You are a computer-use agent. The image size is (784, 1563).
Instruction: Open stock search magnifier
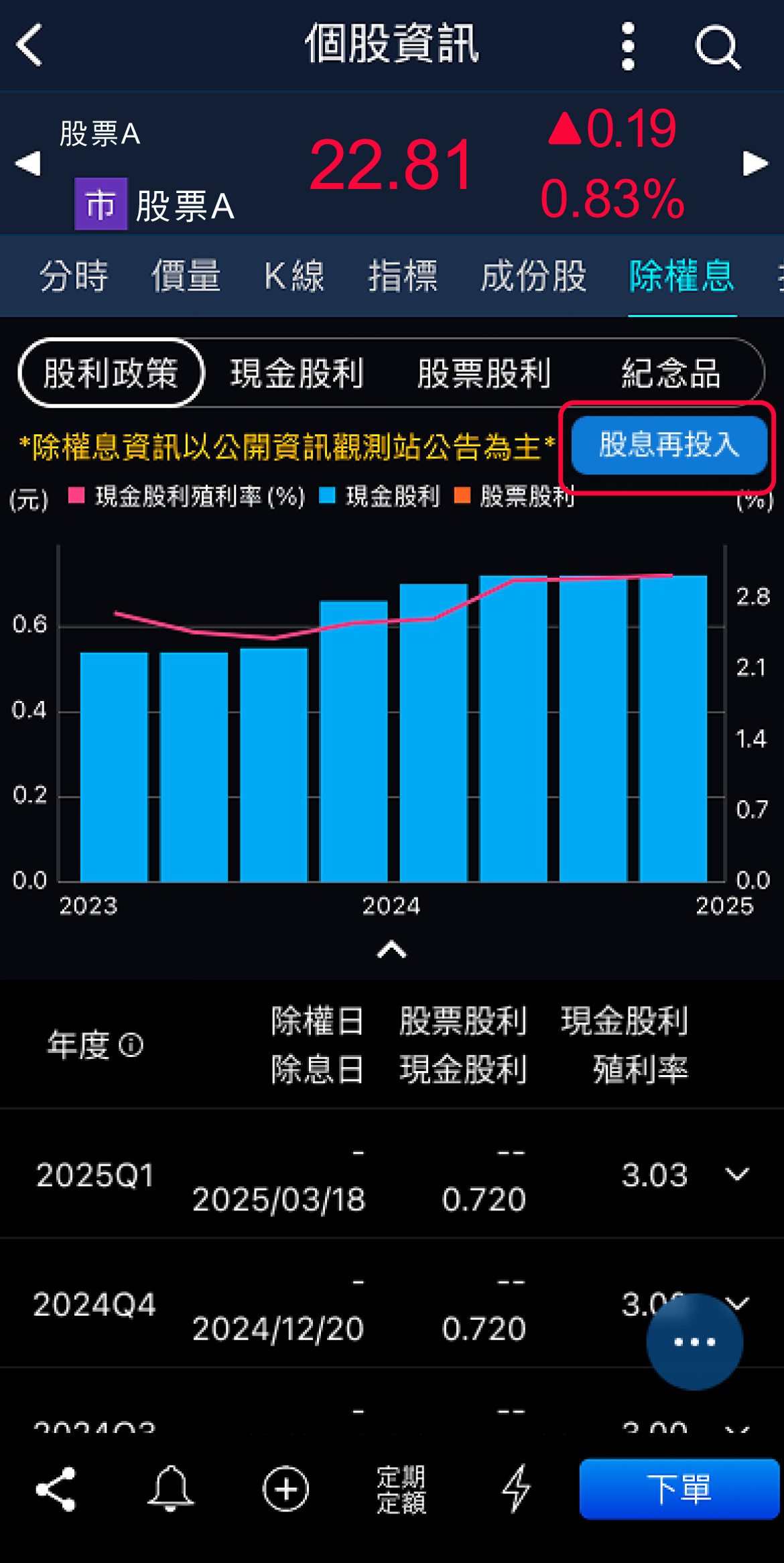pos(718,47)
